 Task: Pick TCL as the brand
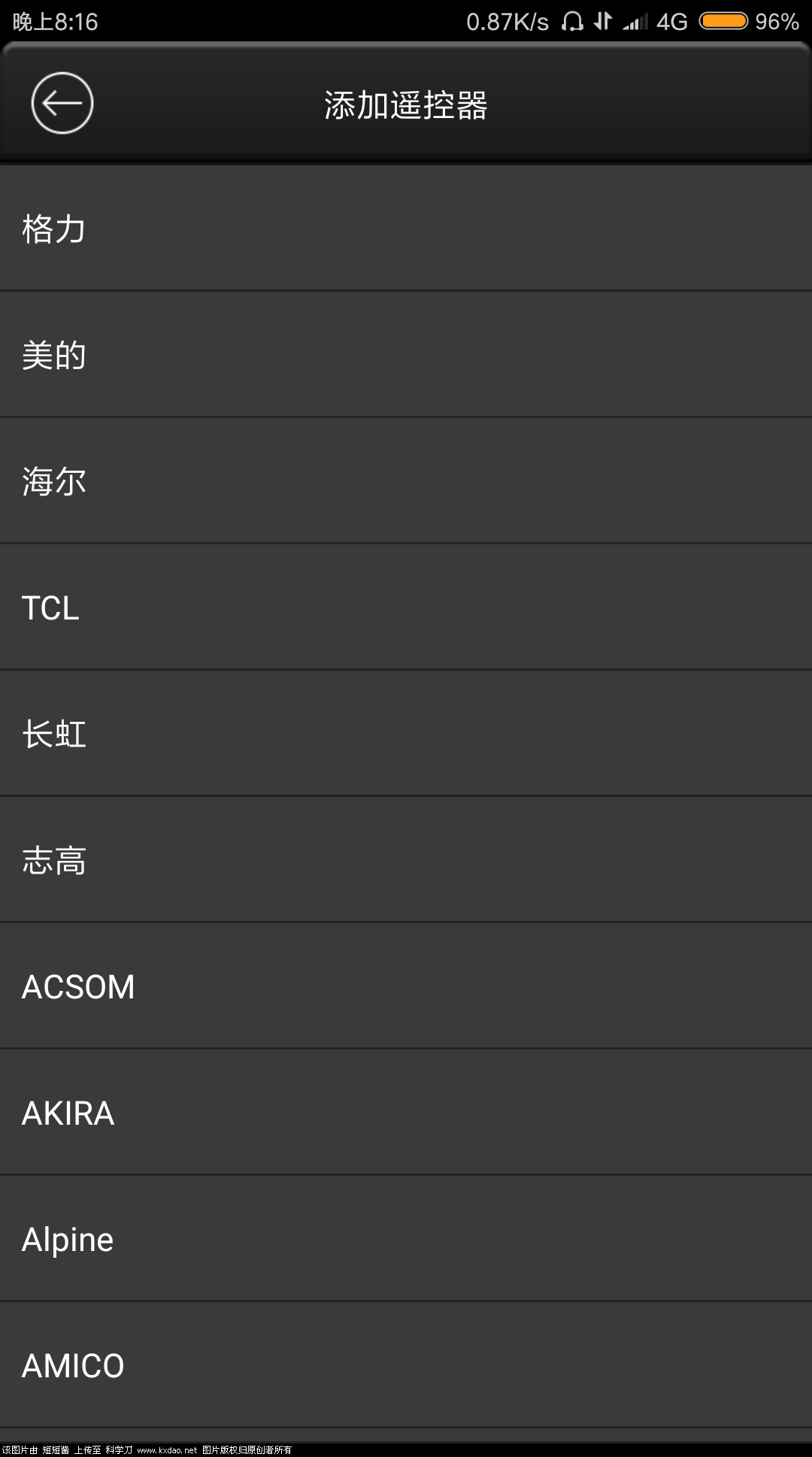tap(406, 607)
